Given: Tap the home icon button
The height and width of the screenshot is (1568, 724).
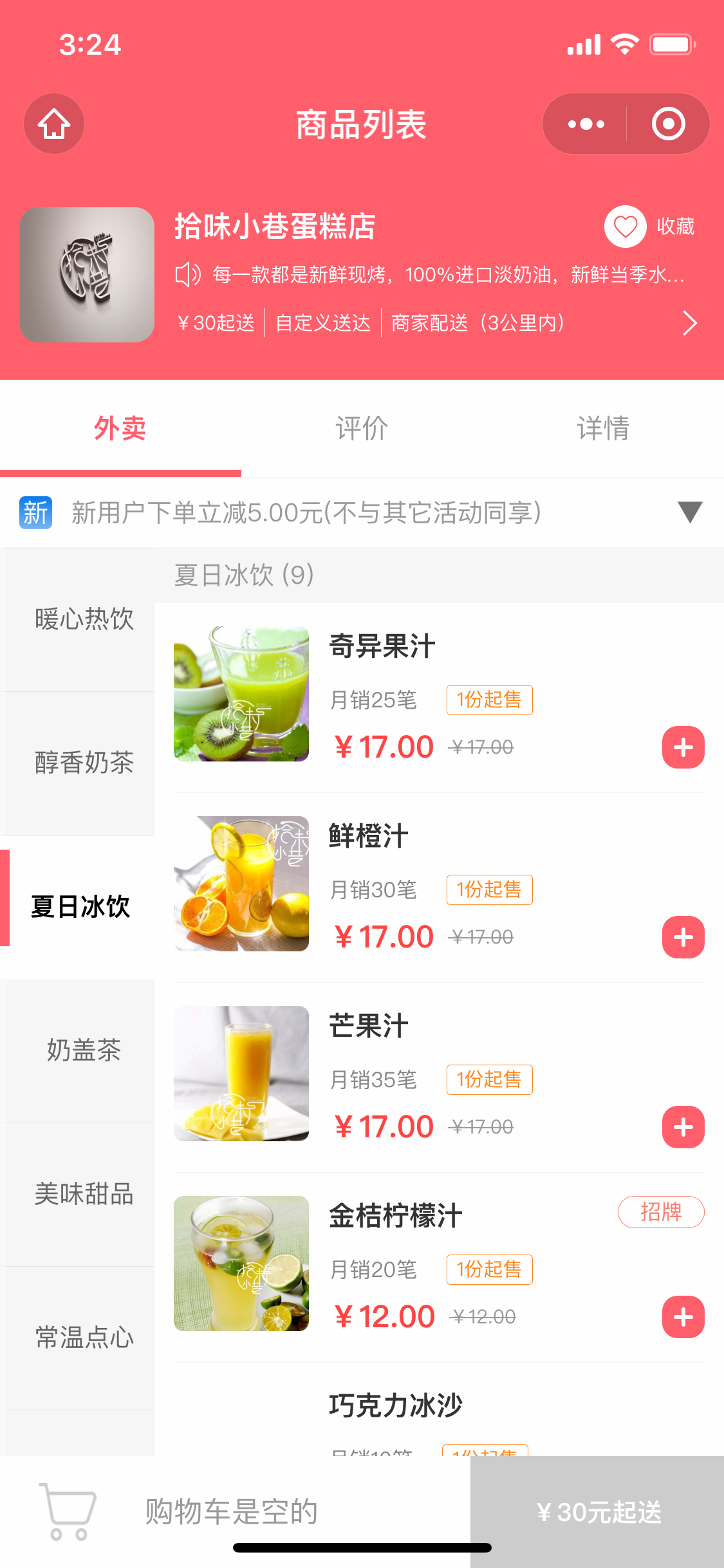Looking at the screenshot, I should pos(54,124).
